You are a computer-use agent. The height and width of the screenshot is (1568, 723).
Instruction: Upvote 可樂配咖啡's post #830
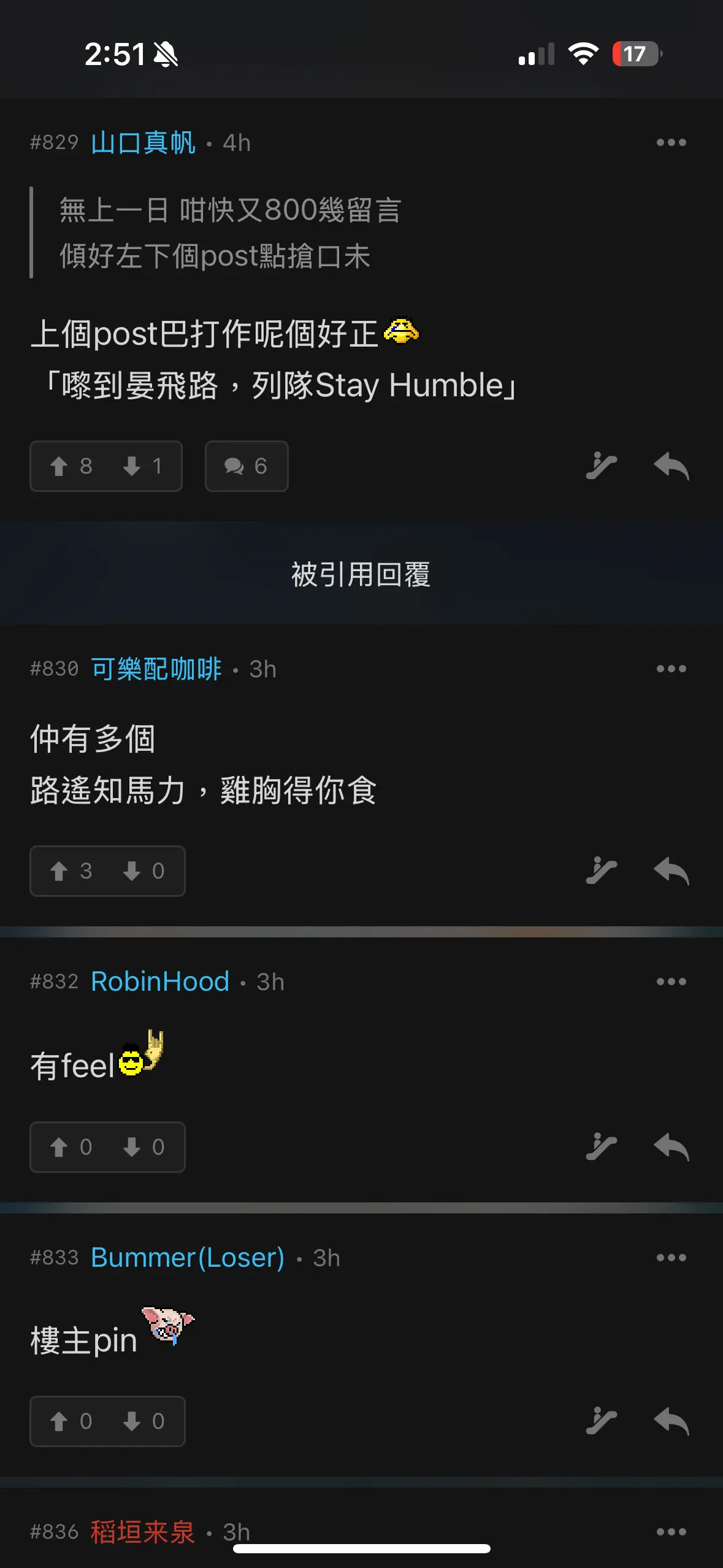(71, 871)
